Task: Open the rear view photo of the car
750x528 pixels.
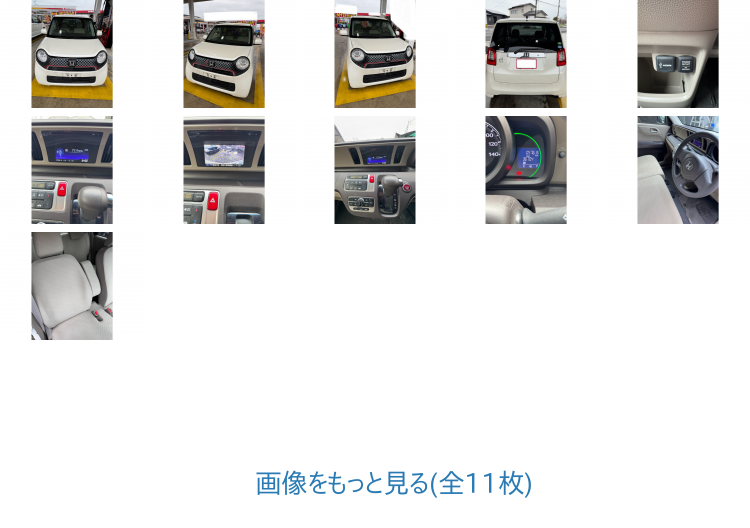Action: pos(525,54)
